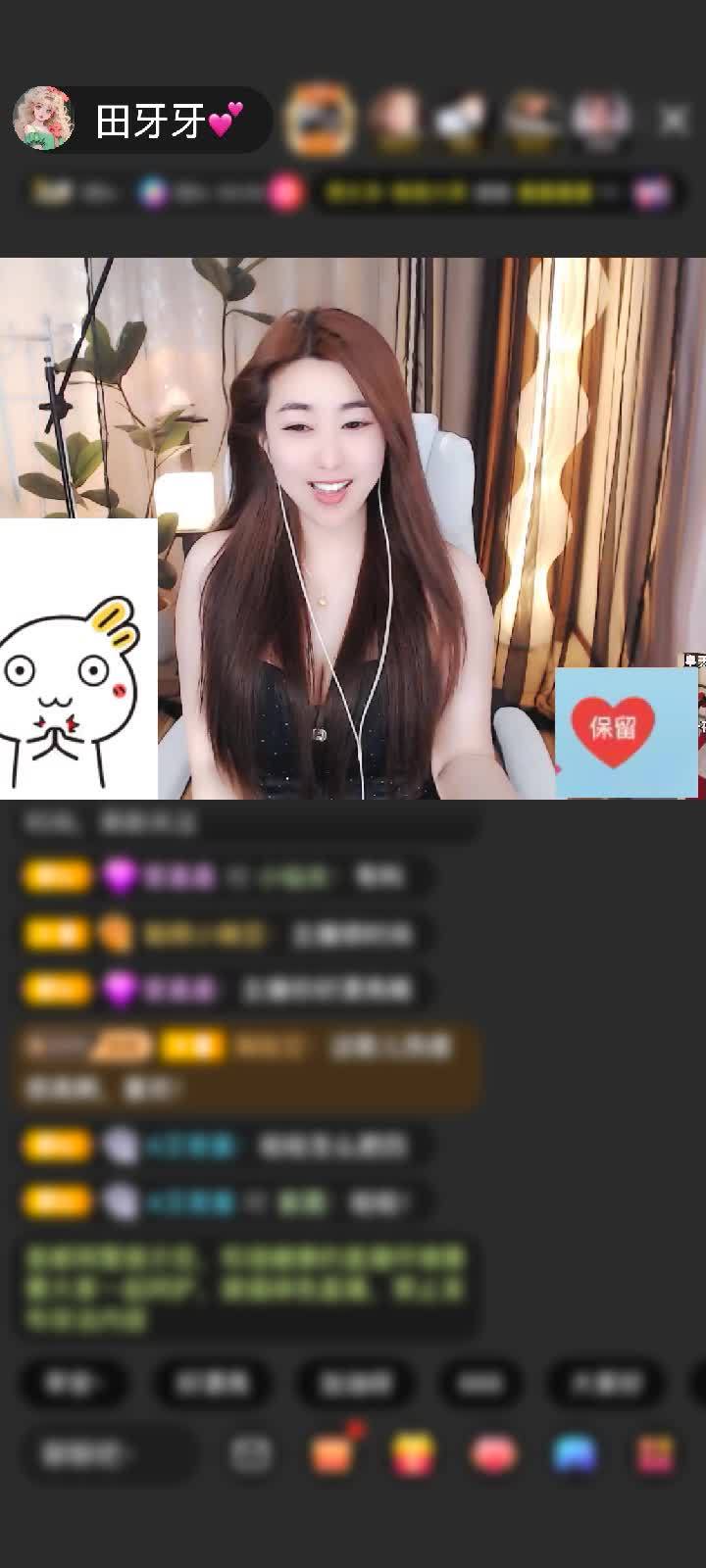706x1568 pixels.
Task: Open streamer 田牙牙's profile
Action: pyautogui.click(x=43, y=120)
